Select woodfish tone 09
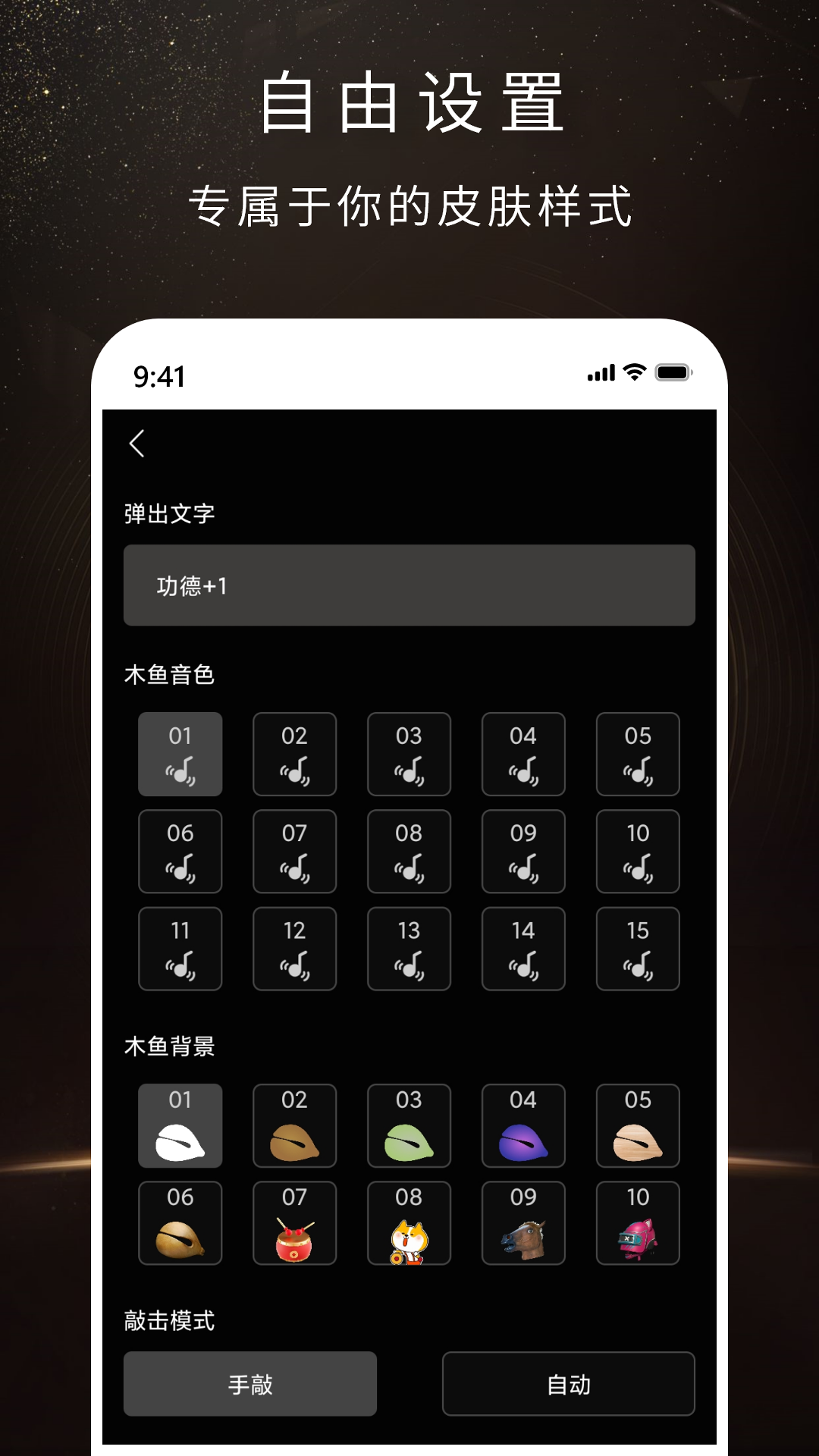 [x=523, y=851]
